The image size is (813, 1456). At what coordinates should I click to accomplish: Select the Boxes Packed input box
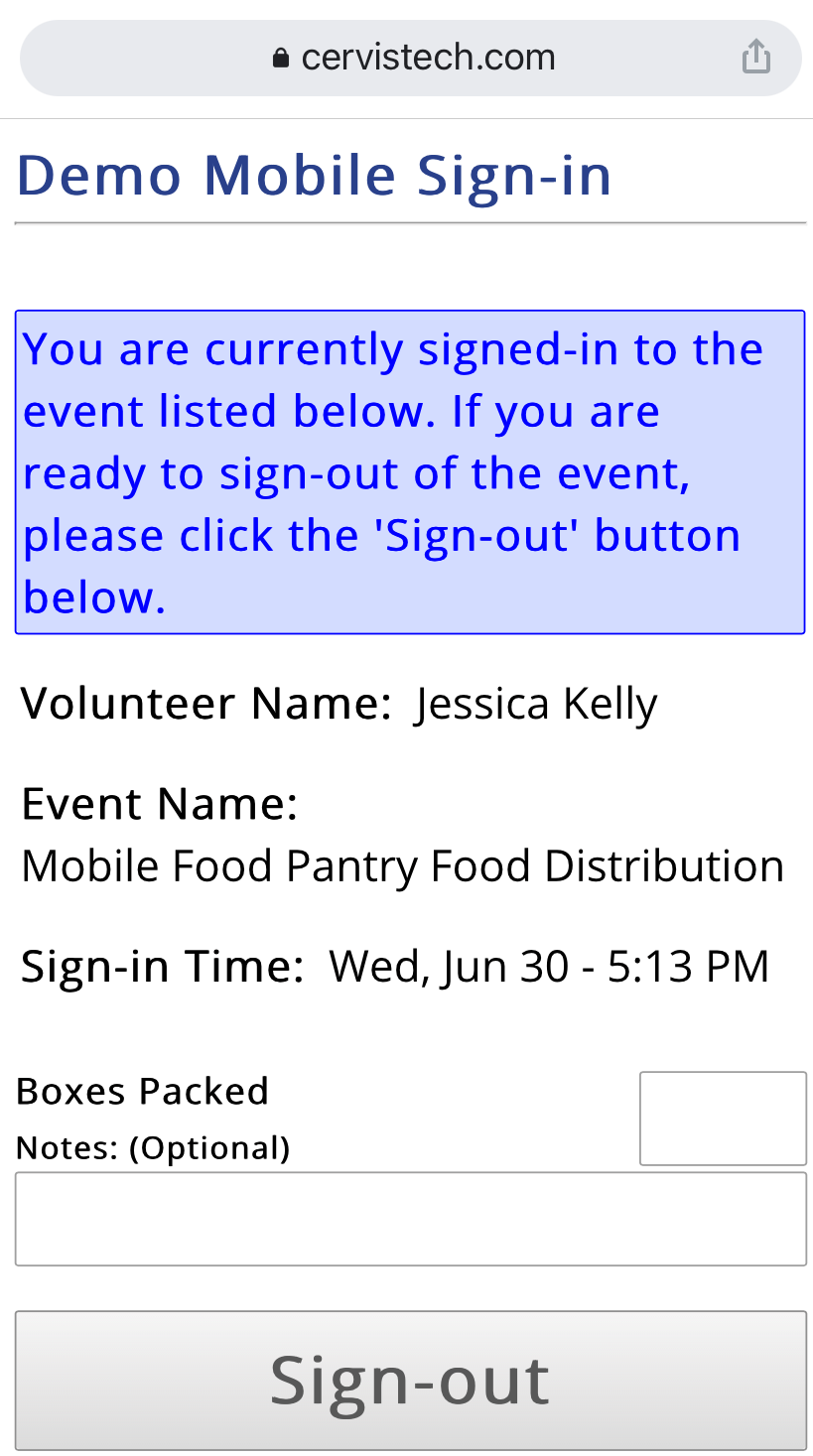pos(723,1119)
